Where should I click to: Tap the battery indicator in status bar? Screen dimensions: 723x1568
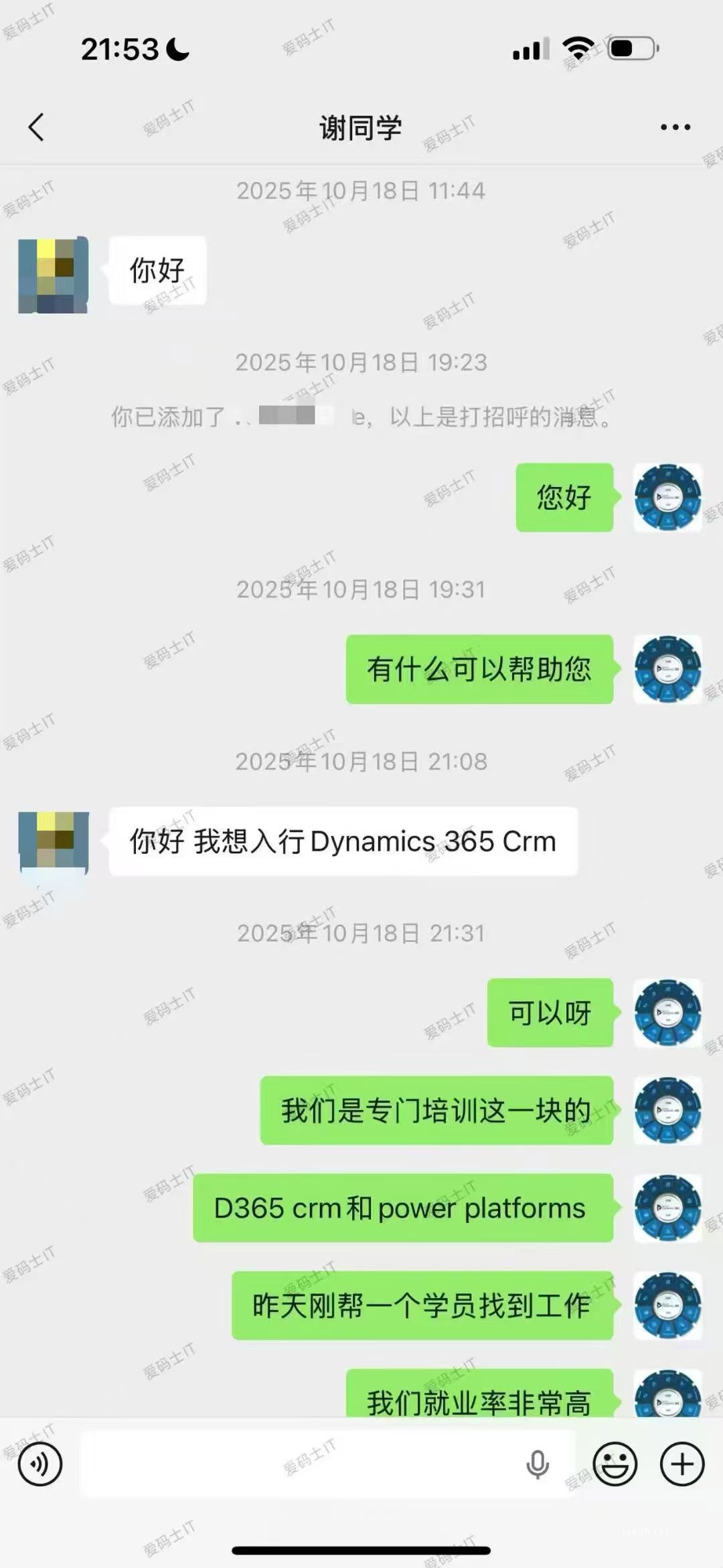[x=633, y=47]
